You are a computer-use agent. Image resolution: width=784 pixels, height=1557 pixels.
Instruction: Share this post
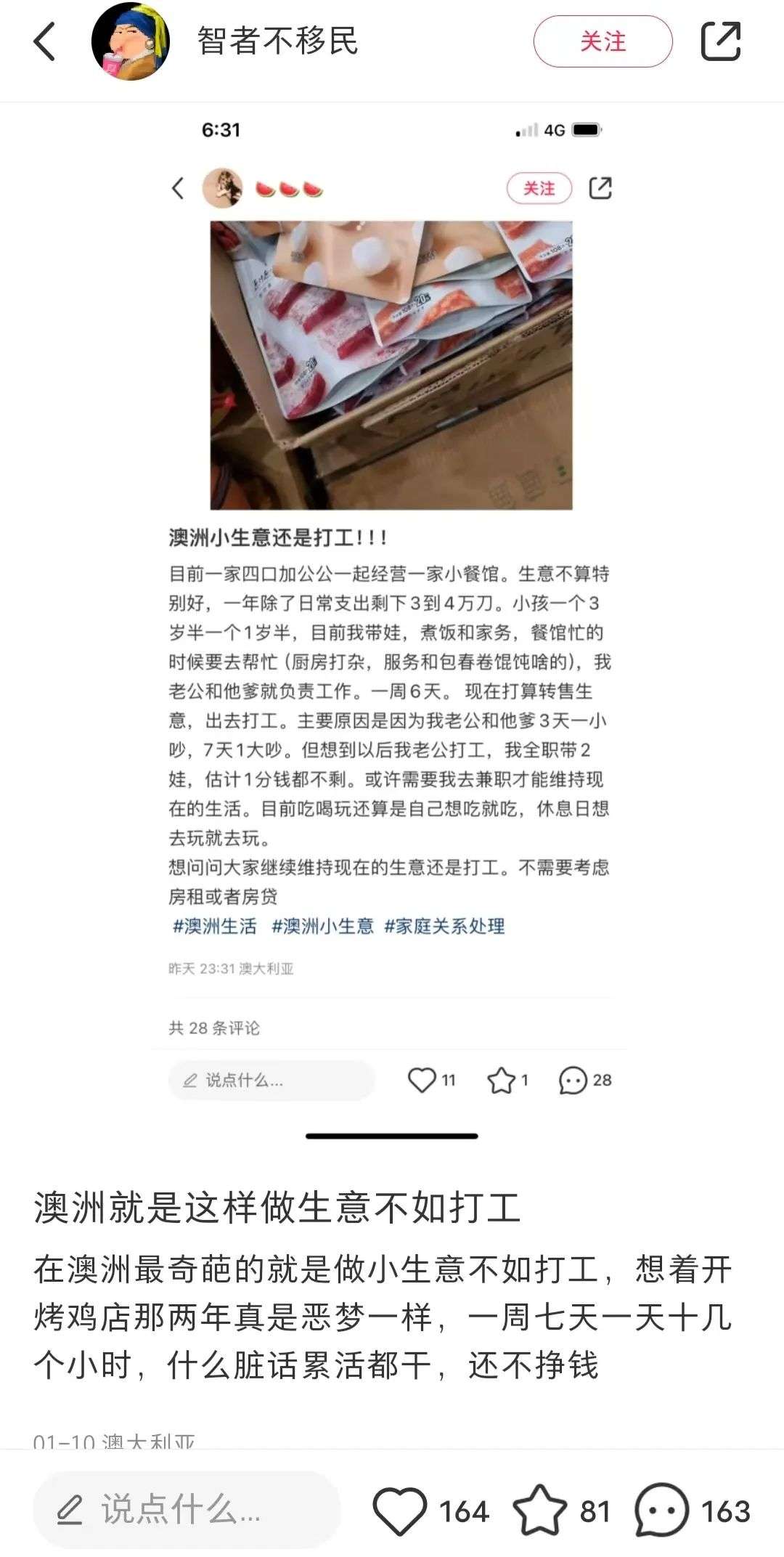(720, 41)
